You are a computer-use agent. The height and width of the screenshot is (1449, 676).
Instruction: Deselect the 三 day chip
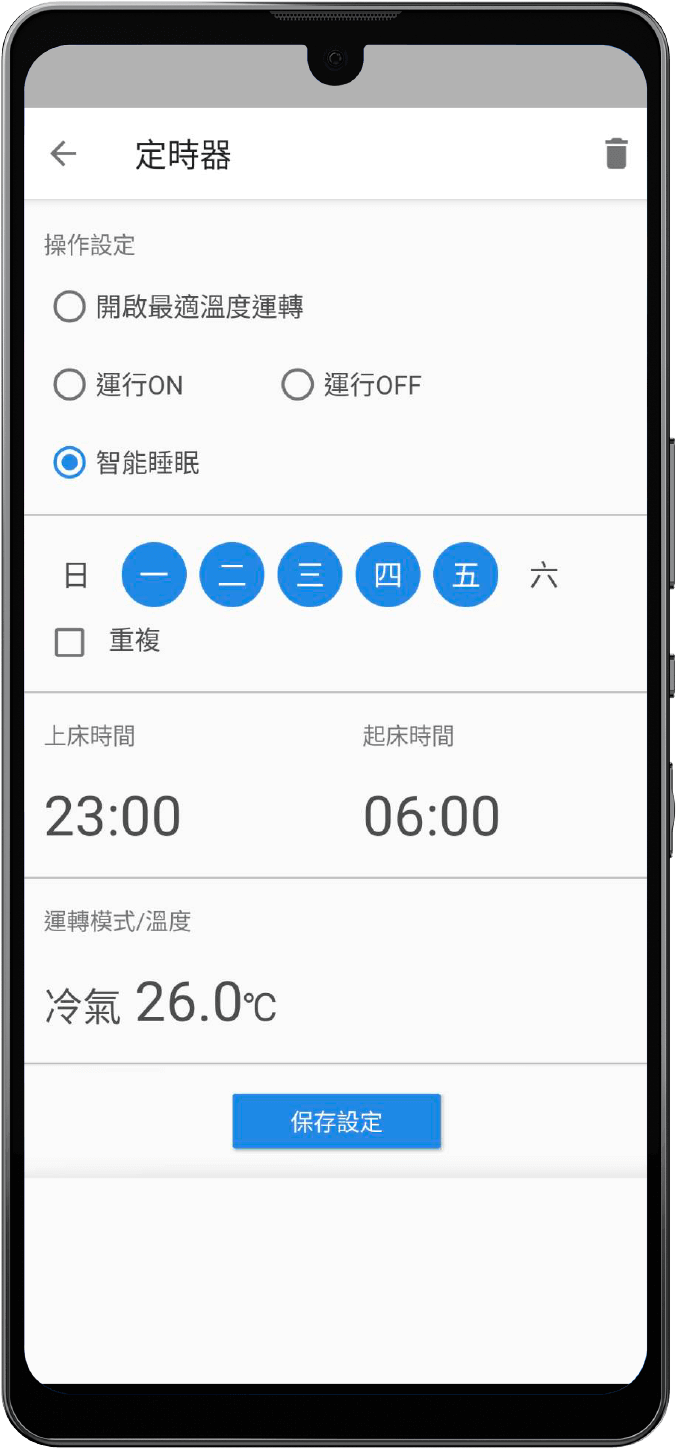(310, 576)
